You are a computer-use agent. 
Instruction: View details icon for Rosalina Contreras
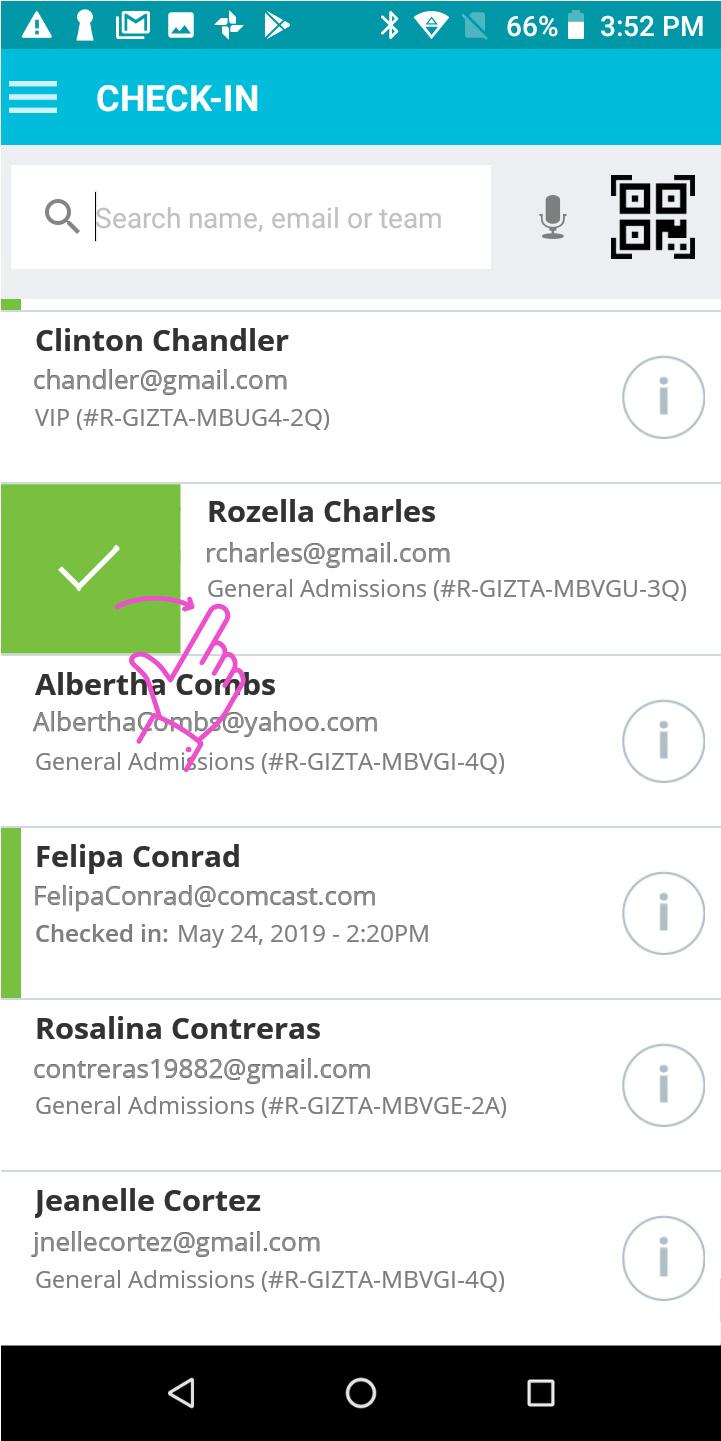pyautogui.click(x=663, y=1085)
